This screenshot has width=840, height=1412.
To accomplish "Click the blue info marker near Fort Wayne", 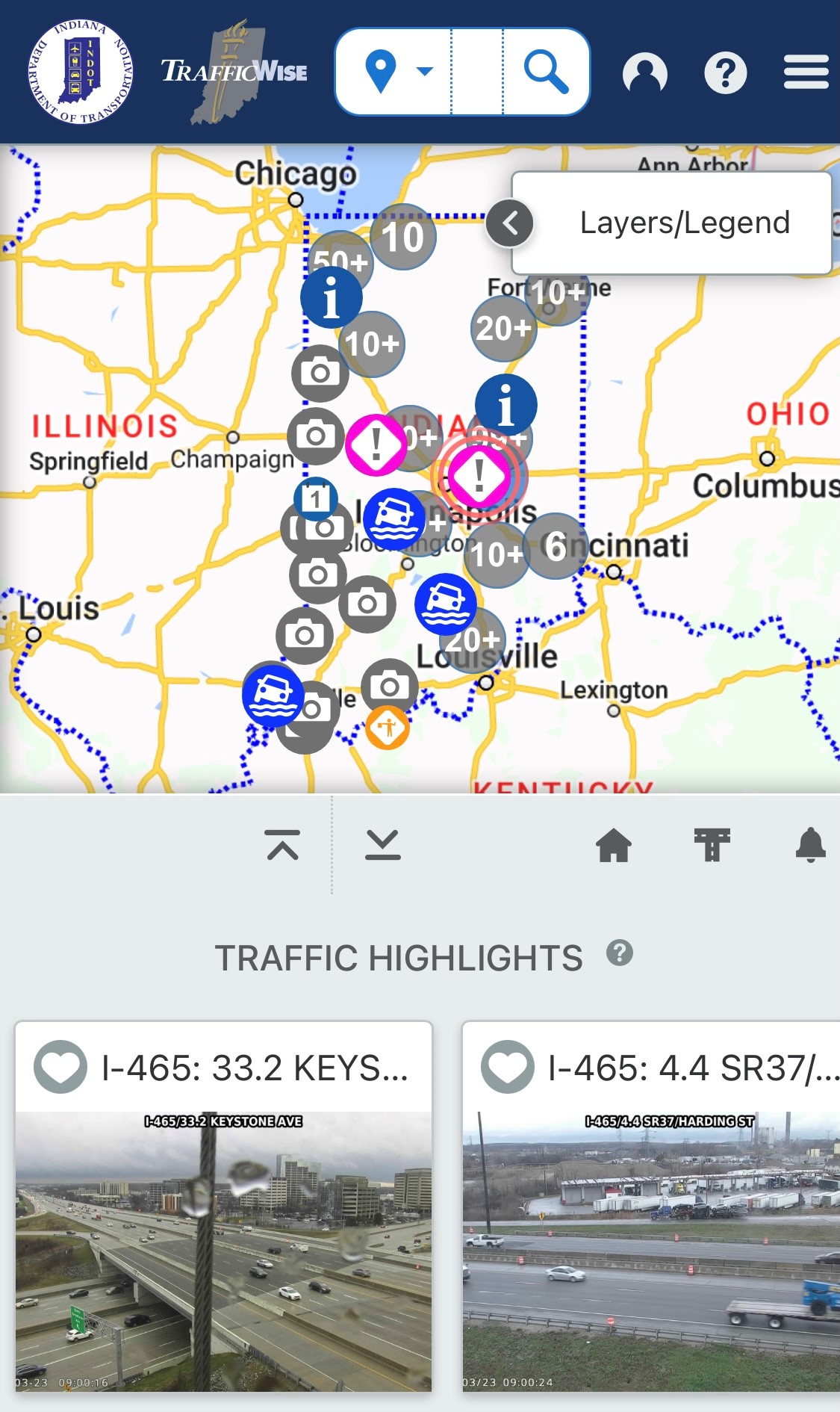I will pos(508,404).
